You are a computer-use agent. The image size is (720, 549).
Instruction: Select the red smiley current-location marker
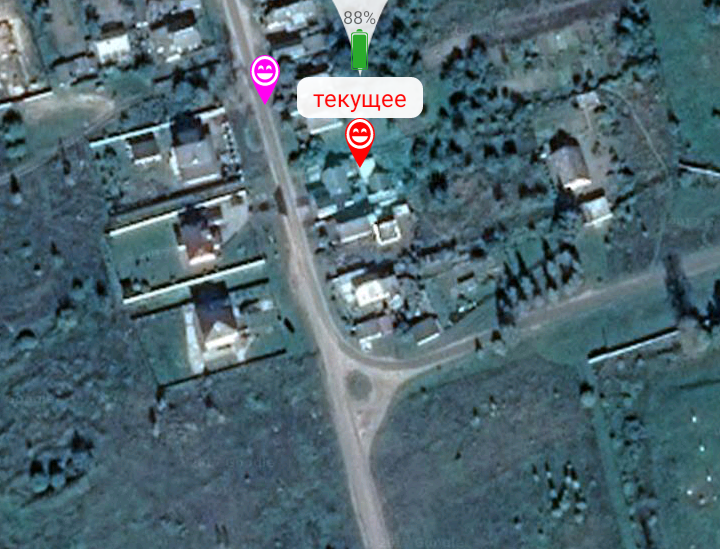tap(360, 137)
